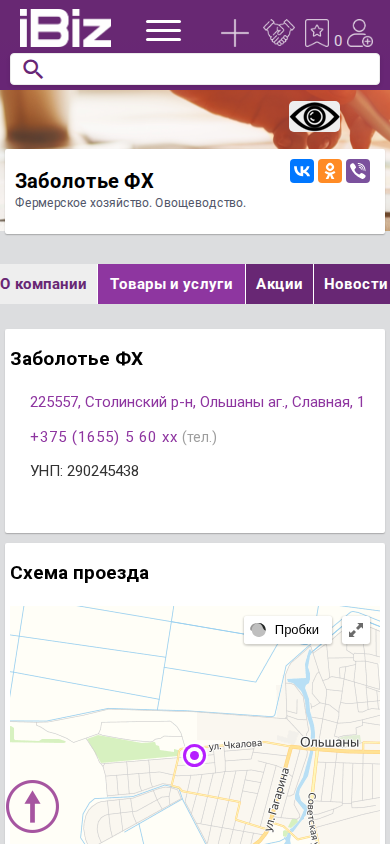Reveal the phone number +375 (1655)

point(104,437)
